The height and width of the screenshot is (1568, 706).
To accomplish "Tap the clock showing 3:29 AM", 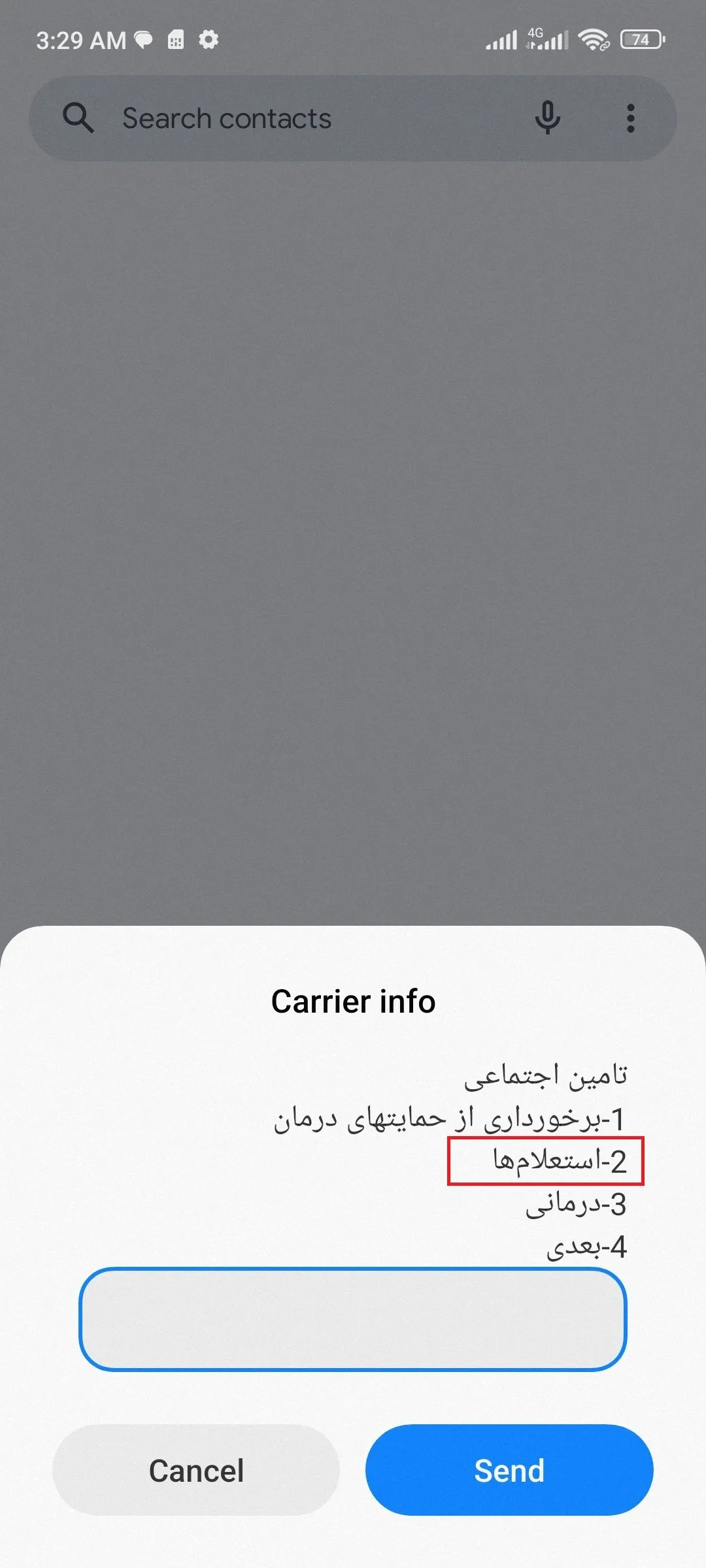I will click(80, 39).
